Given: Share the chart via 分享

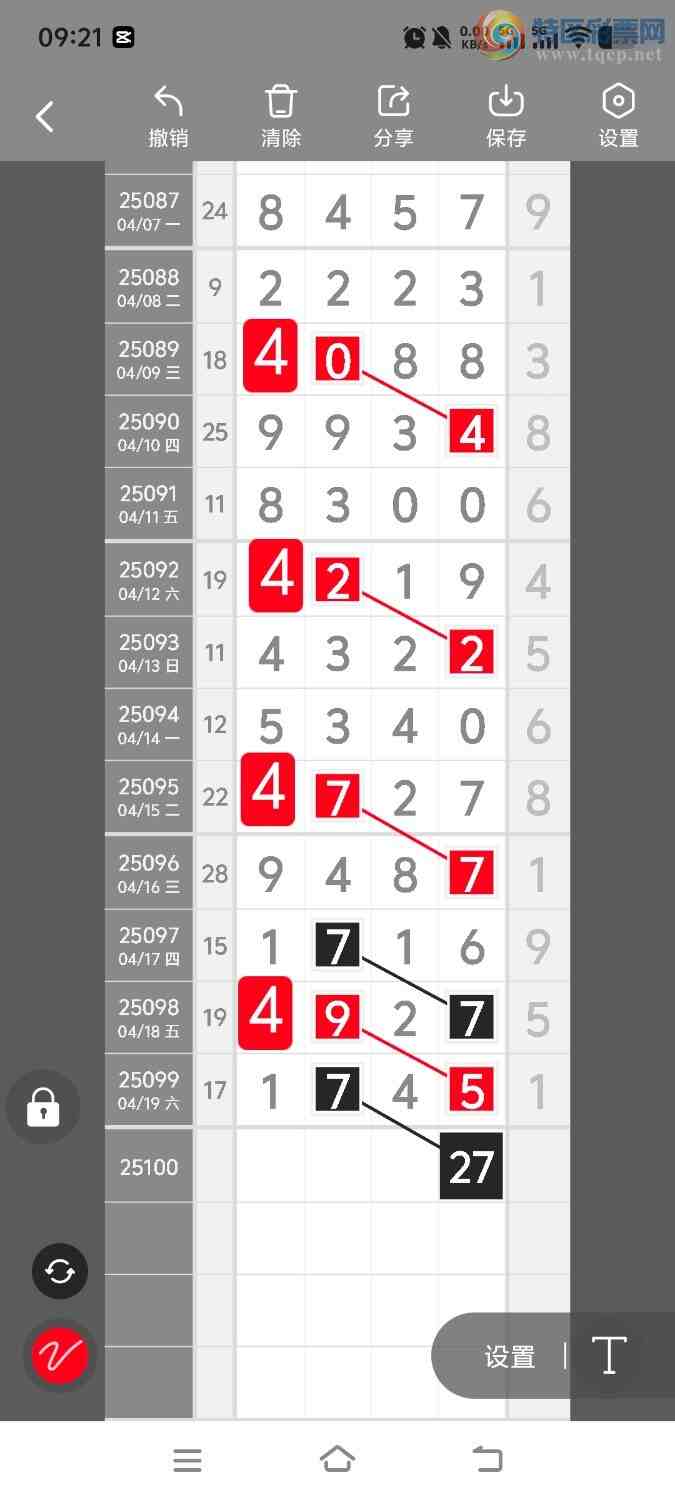Looking at the screenshot, I should click(393, 117).
